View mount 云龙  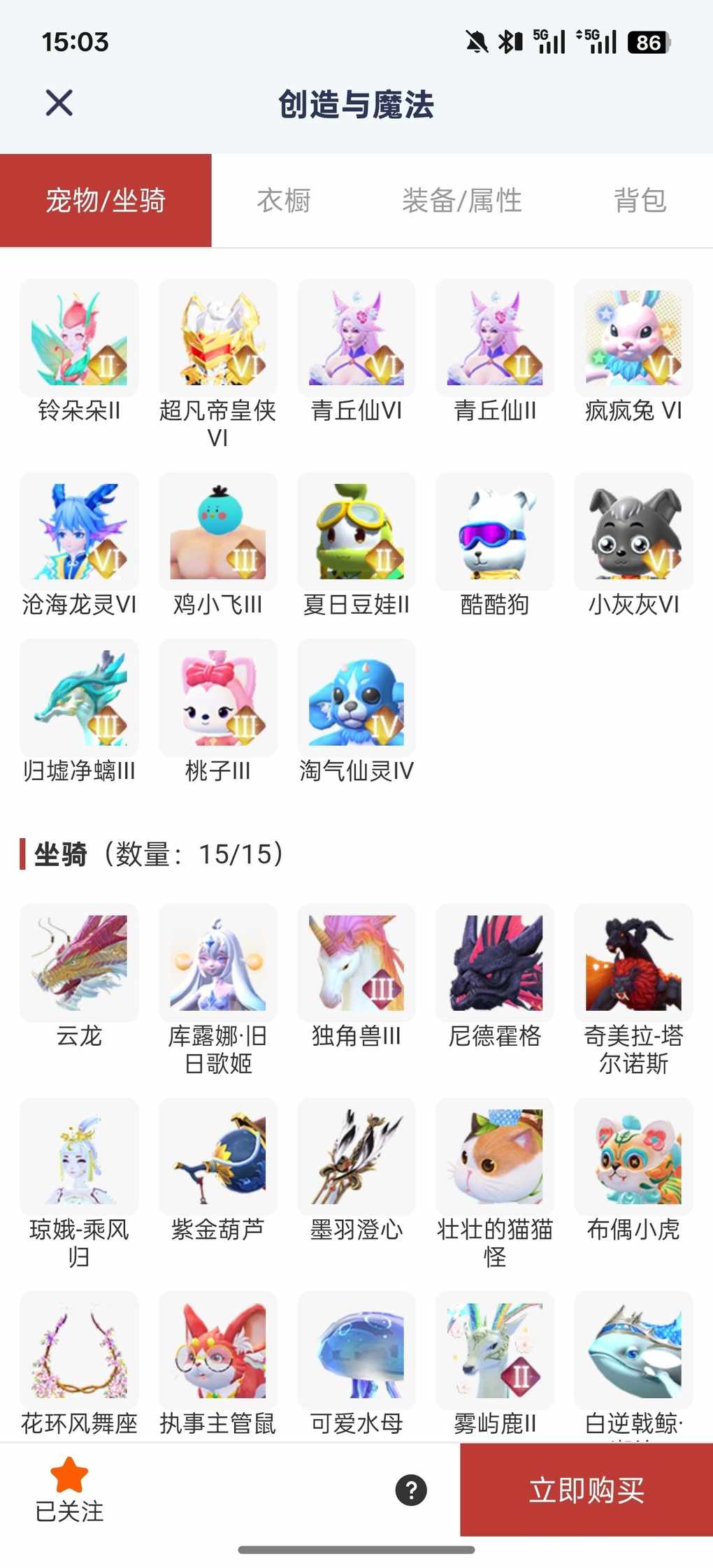(79, 963)
